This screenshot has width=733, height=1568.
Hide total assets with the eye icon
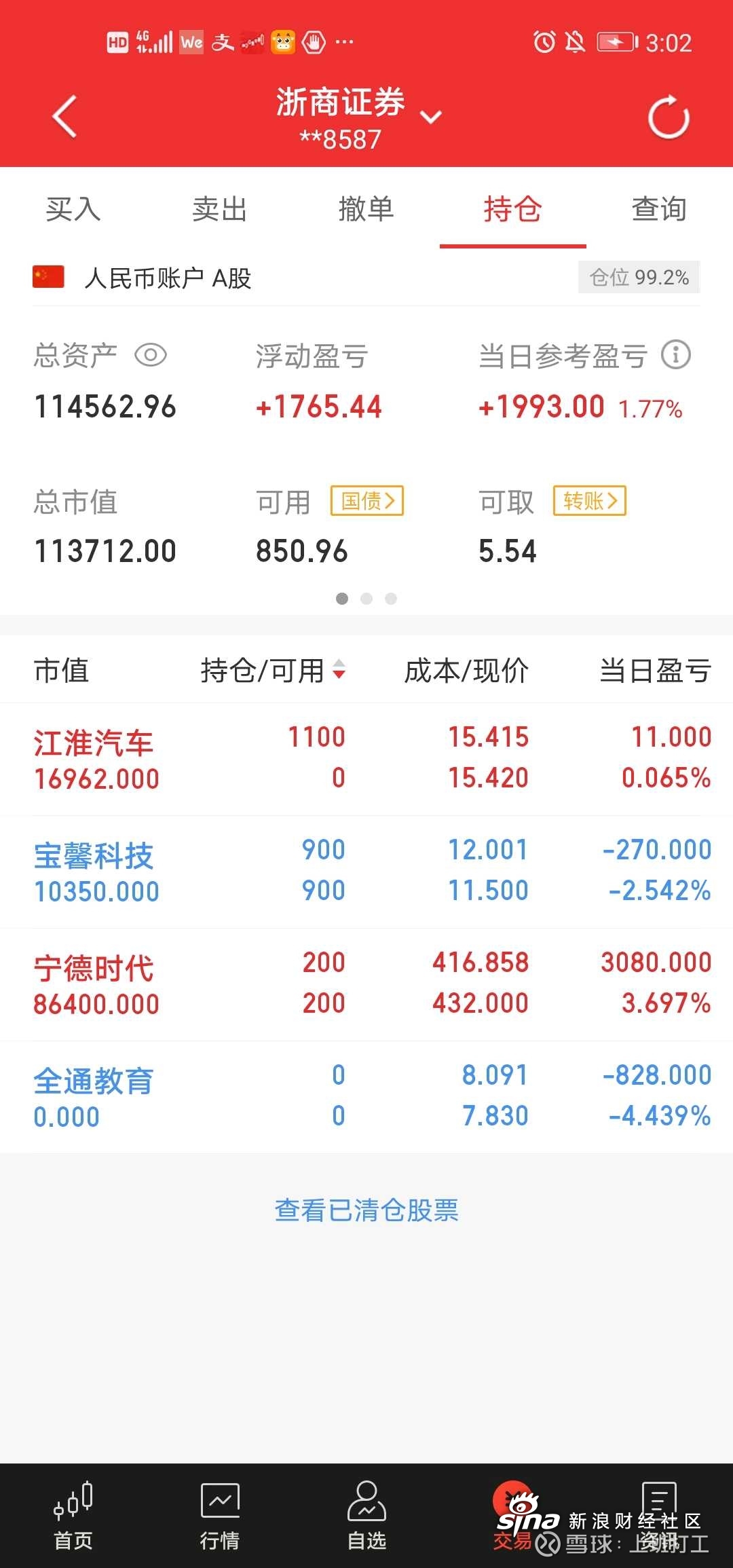coord(151,355)
